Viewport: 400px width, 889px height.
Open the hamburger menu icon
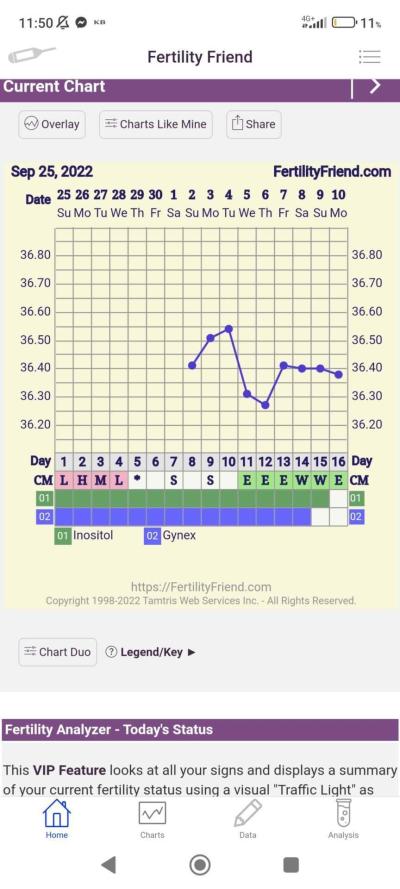coord(369,57)
